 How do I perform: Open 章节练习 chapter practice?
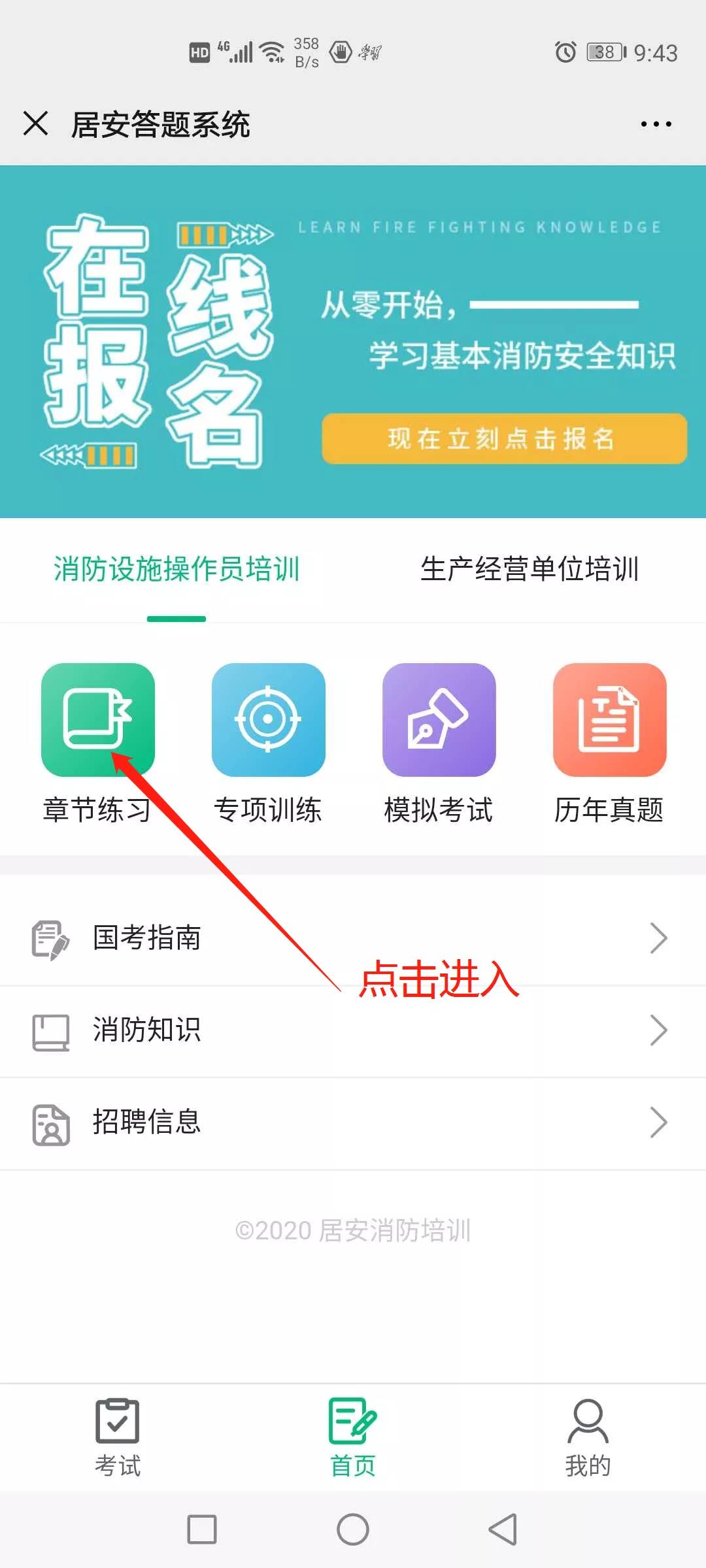click(x=98, y=720)
